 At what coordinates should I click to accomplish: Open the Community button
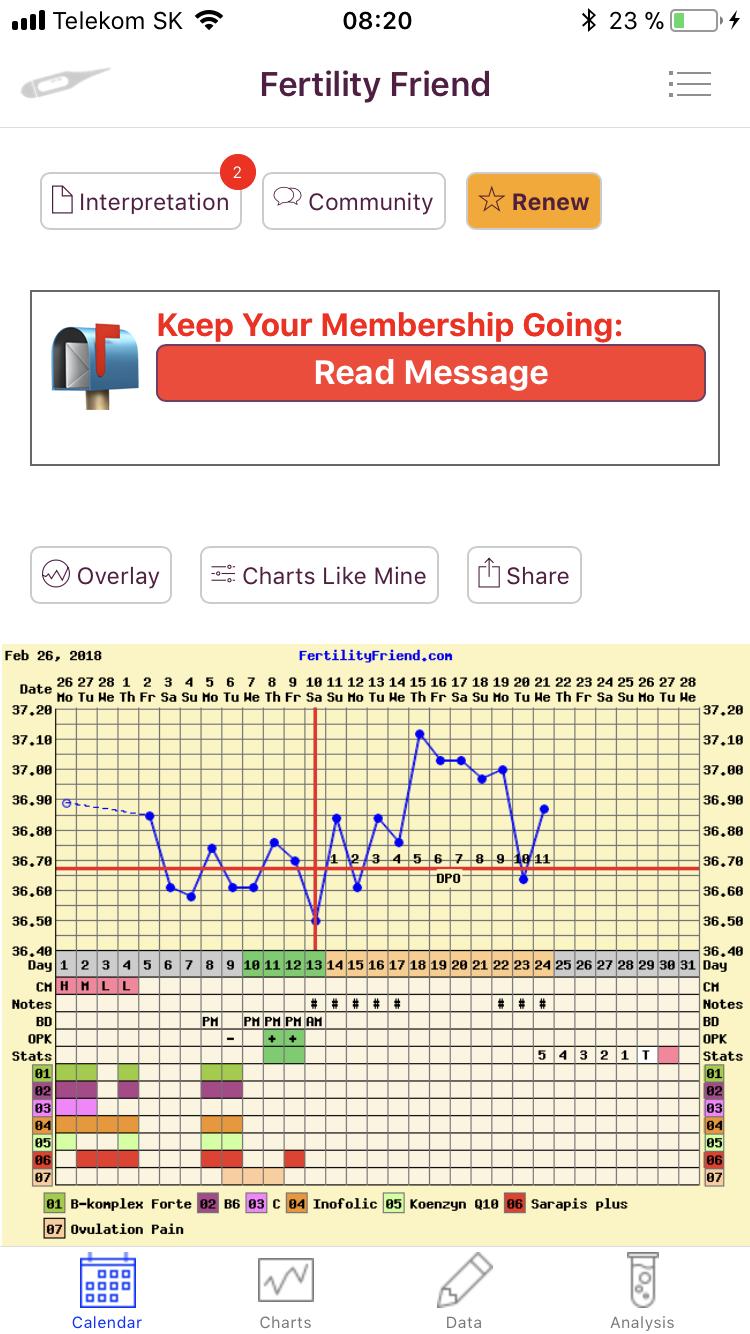coord(354,201)
